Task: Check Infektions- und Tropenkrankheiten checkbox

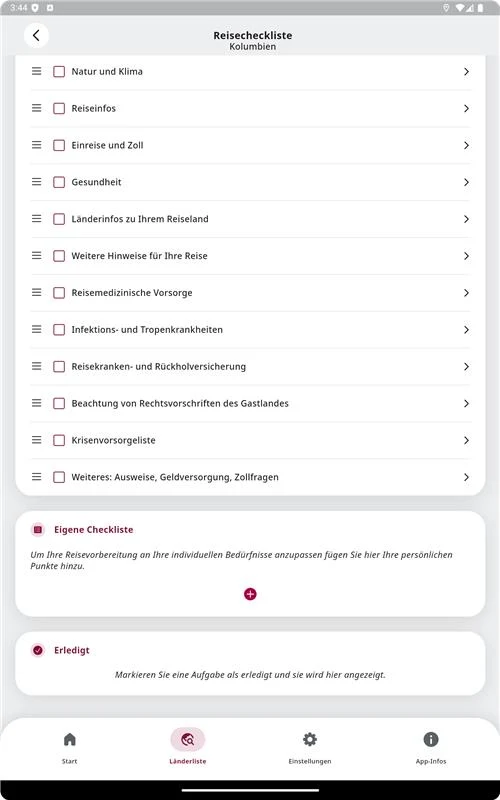Action: pos(59,330)
